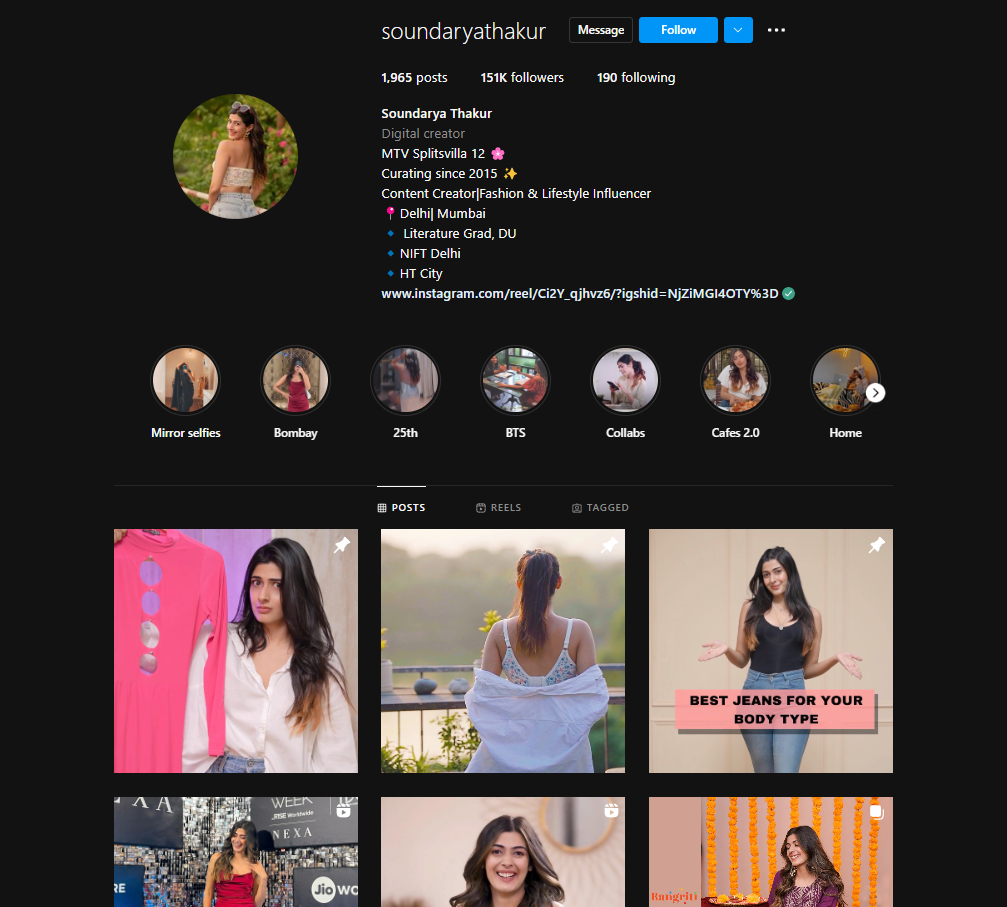This screenshot has width=1007, height=907.
Task: Follow soundaryathakur
Action: [678, 30]
